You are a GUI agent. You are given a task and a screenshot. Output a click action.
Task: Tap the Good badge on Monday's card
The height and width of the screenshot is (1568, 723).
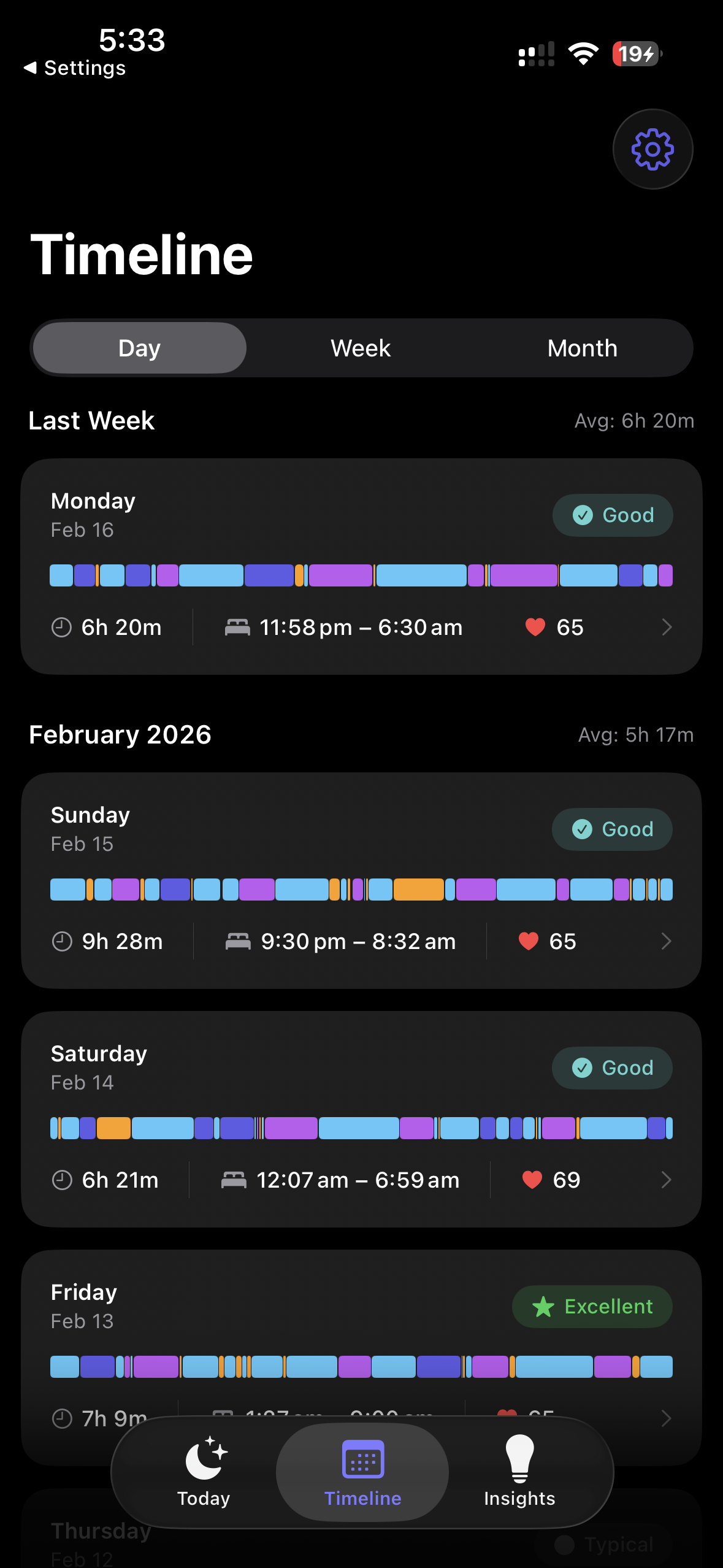tap(611, 515)
